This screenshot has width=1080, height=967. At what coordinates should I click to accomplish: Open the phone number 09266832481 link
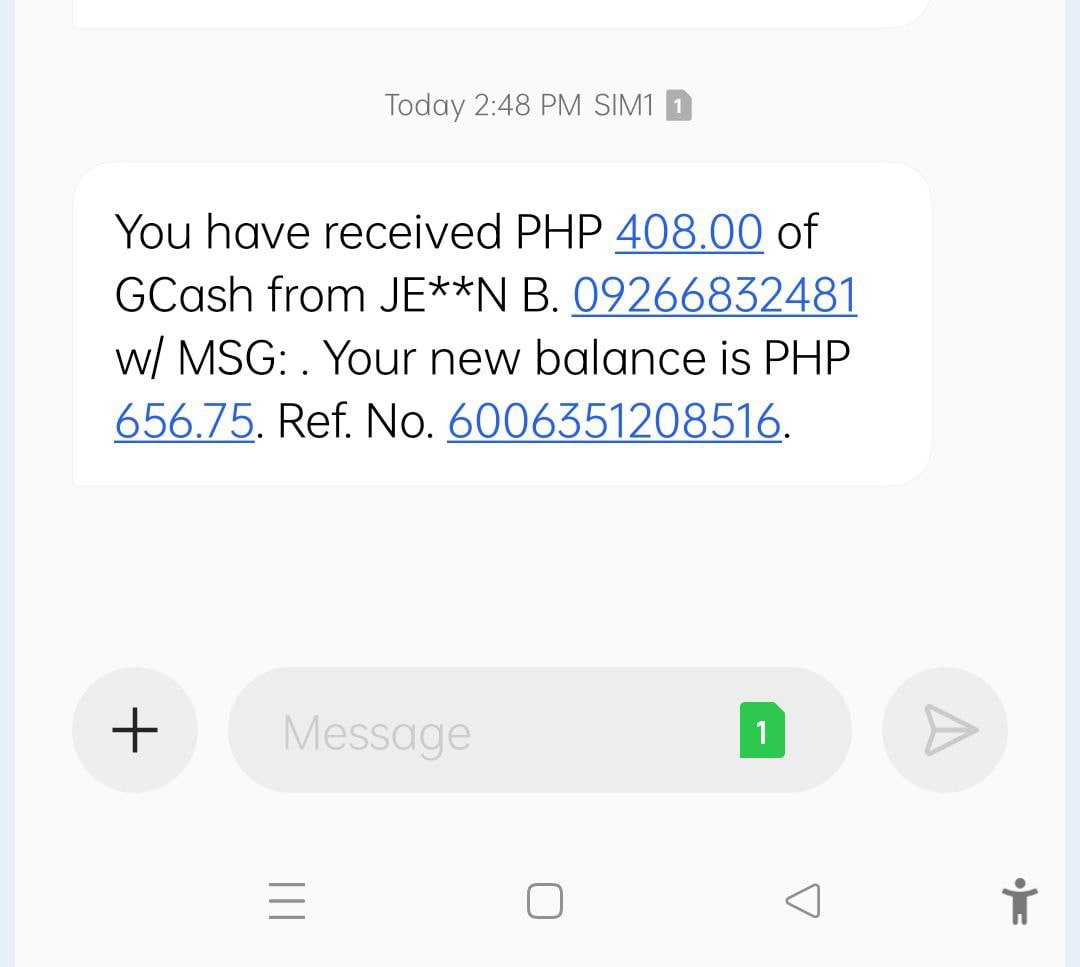click(x=714, y=296)
